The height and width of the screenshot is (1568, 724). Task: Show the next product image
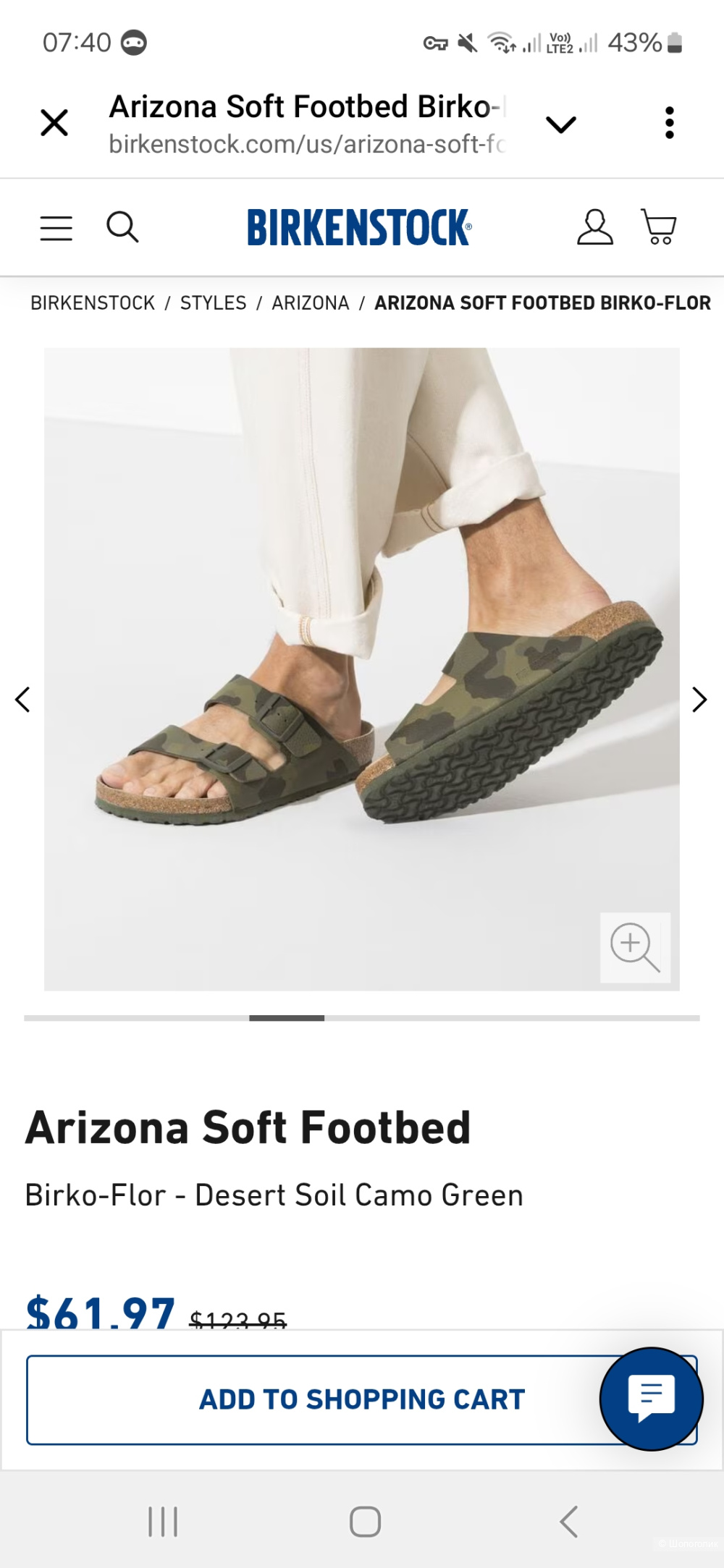coord(699,699)
